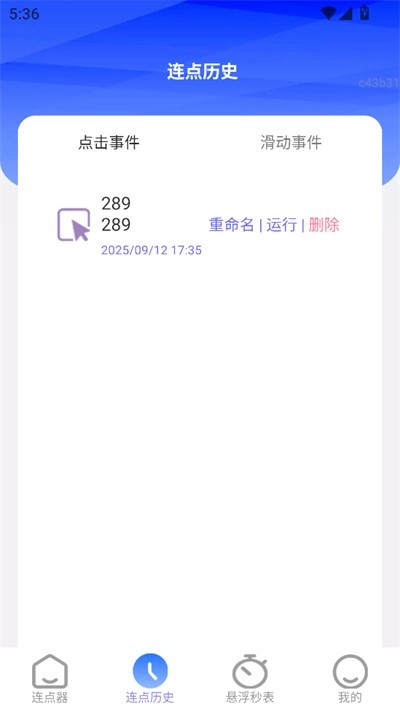
Task: Open the 我的 profile tab
Action: (350, 678)
